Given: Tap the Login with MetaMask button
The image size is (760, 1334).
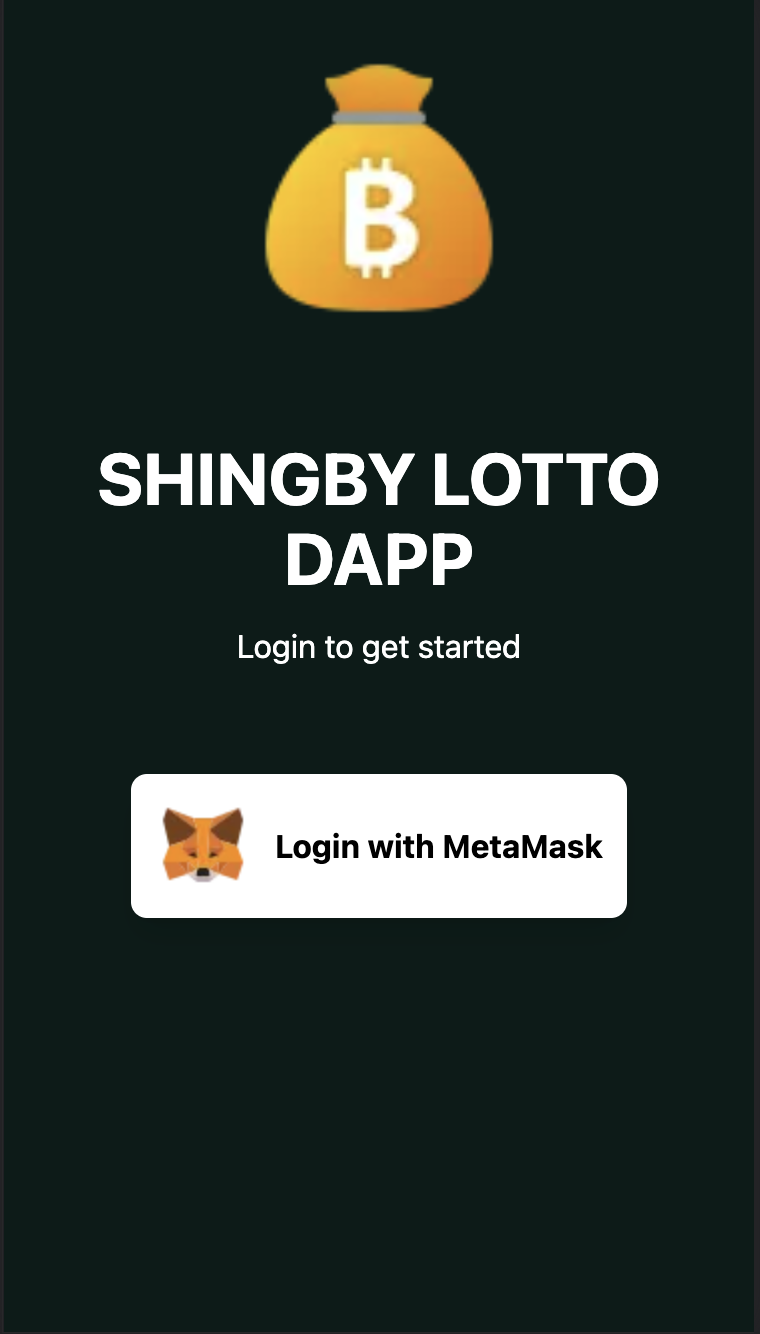Looking at the screenshot, I should [x=379, y=846].
